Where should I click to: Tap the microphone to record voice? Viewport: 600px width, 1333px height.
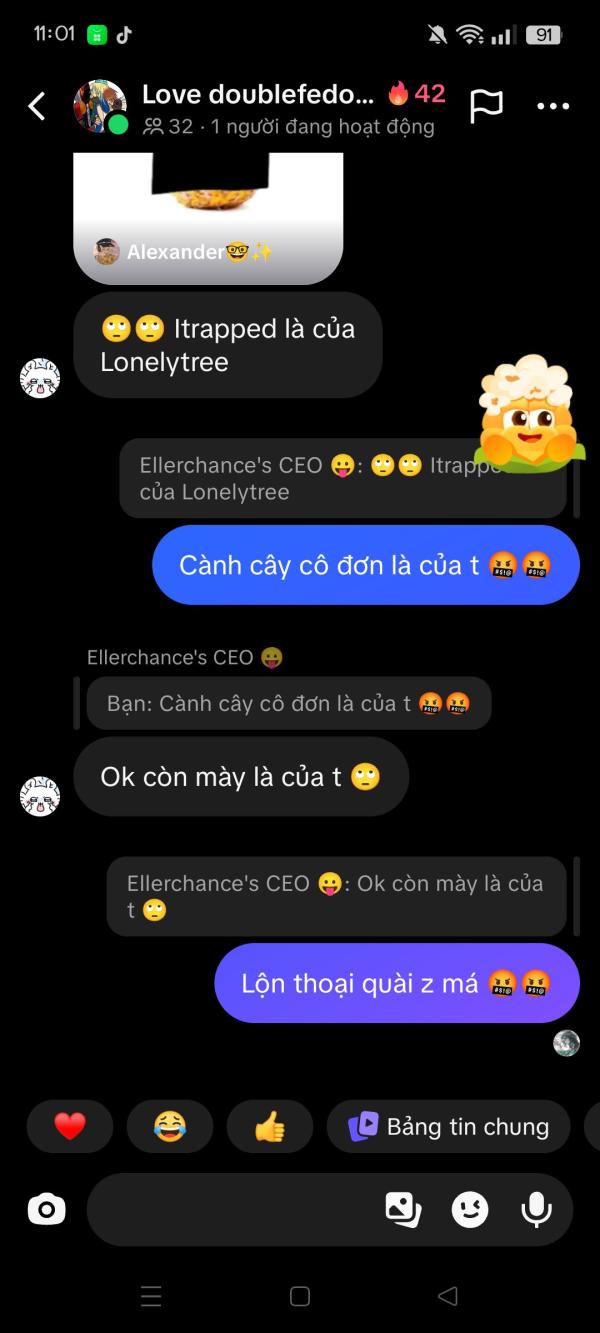click(537, 1210)
